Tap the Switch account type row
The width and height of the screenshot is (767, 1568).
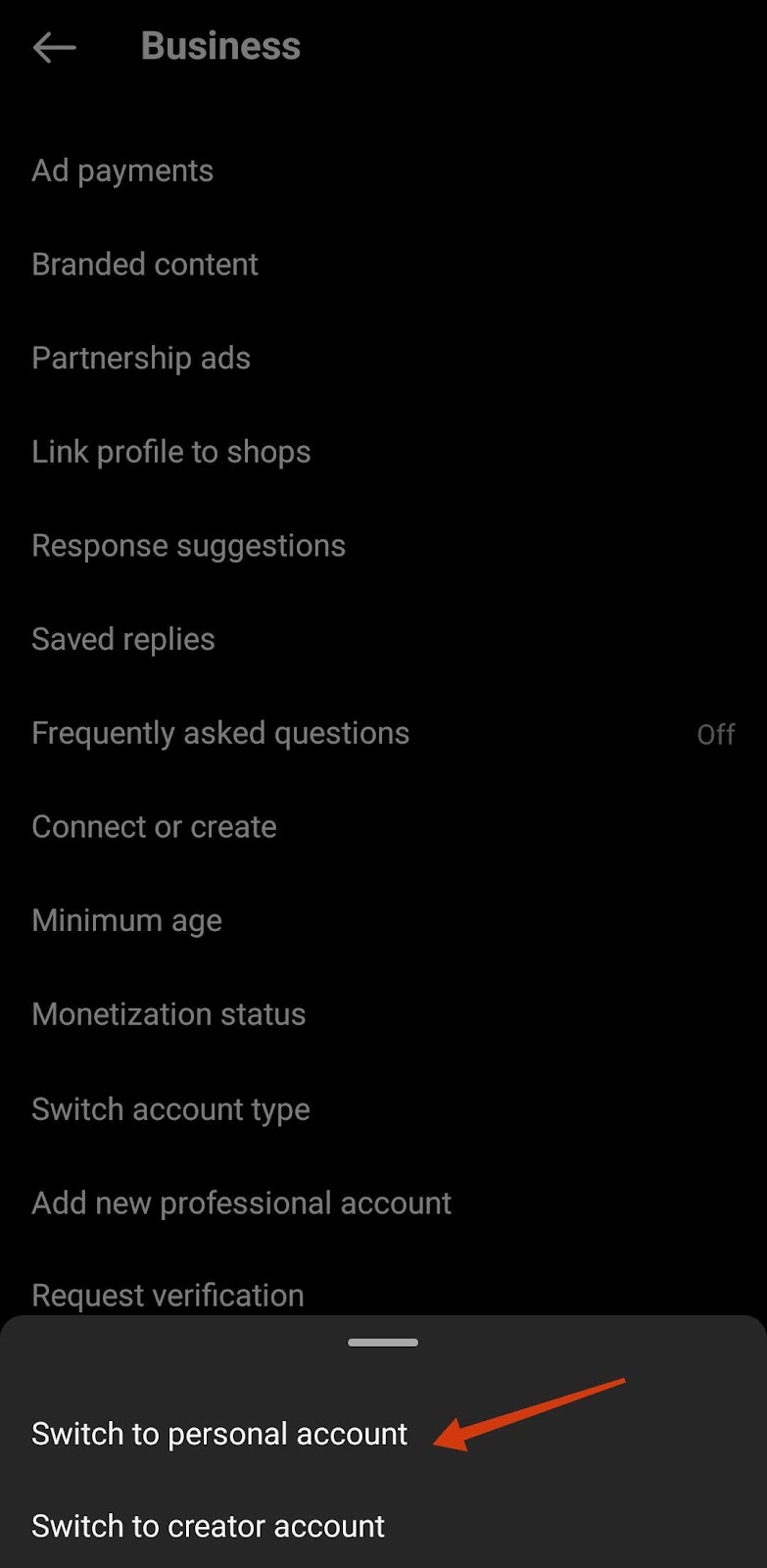coord(383,1109)
